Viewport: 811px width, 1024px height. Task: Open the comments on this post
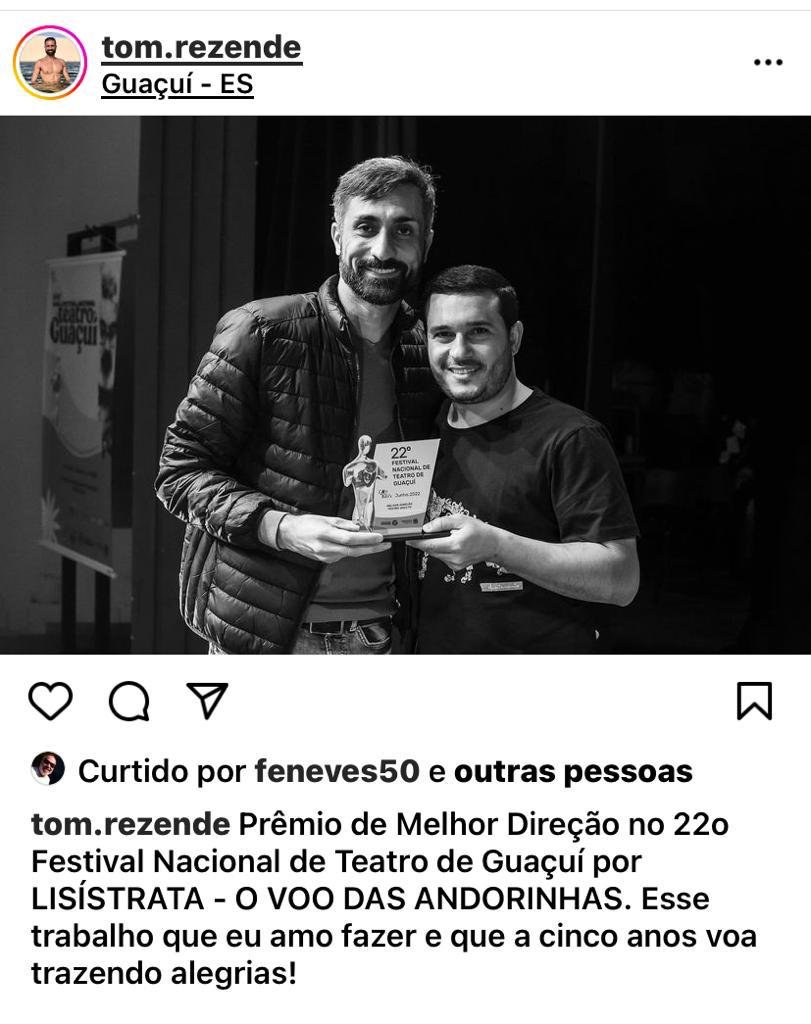pyautogui.click(x=129, y=701)
